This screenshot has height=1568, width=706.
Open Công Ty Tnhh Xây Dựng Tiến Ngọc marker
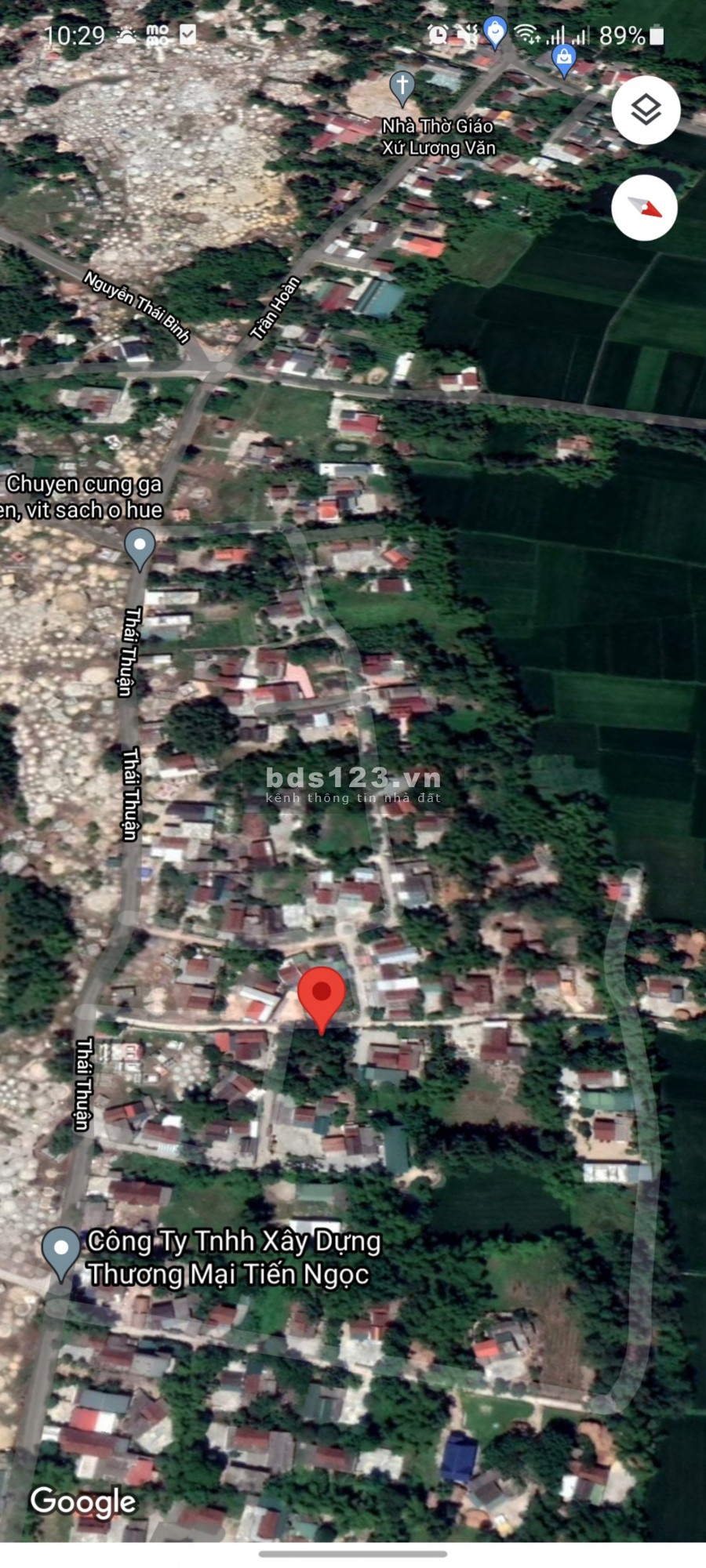[x=61, y=1249]
